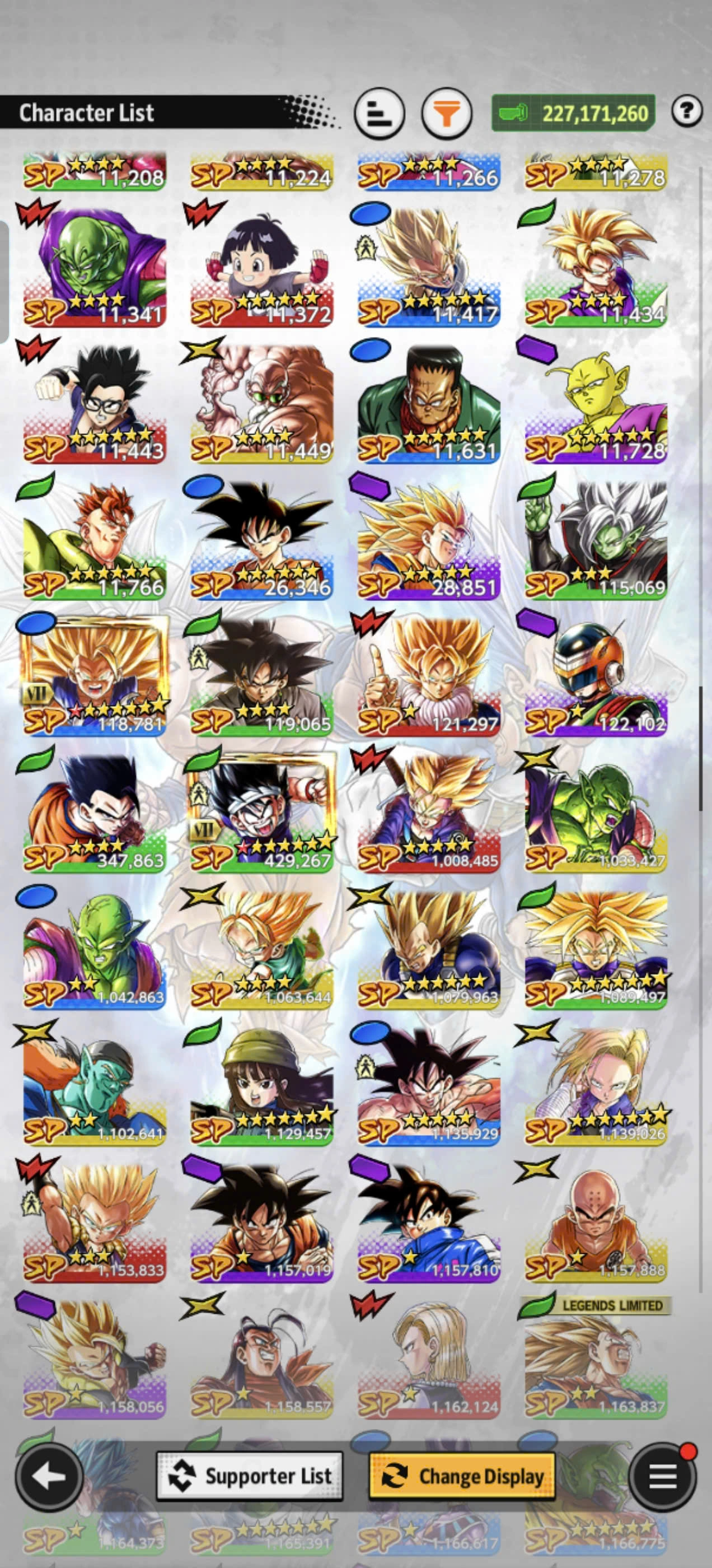Tap Change Display

click(462, 1476)
